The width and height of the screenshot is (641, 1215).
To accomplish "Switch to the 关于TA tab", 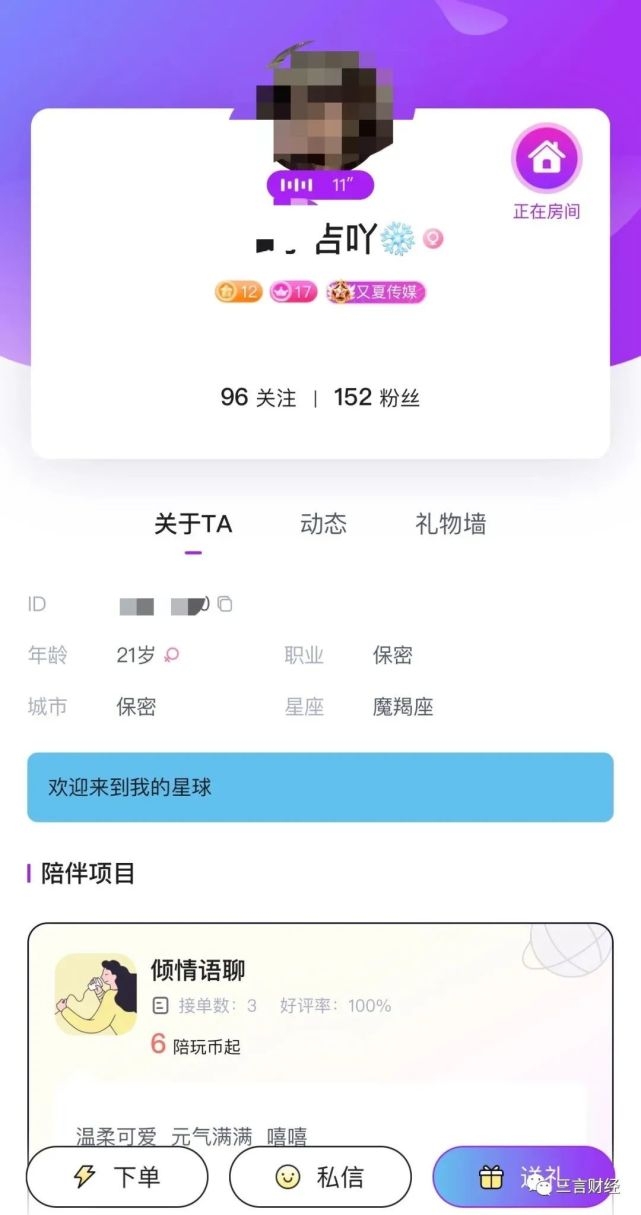I will point(193,524).
